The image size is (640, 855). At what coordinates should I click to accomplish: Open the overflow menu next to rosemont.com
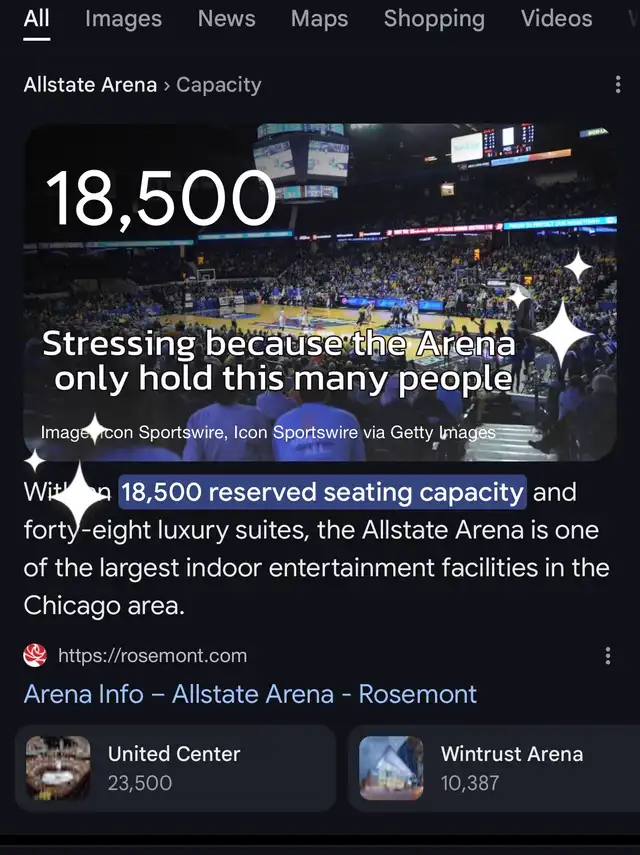point(608,656)
